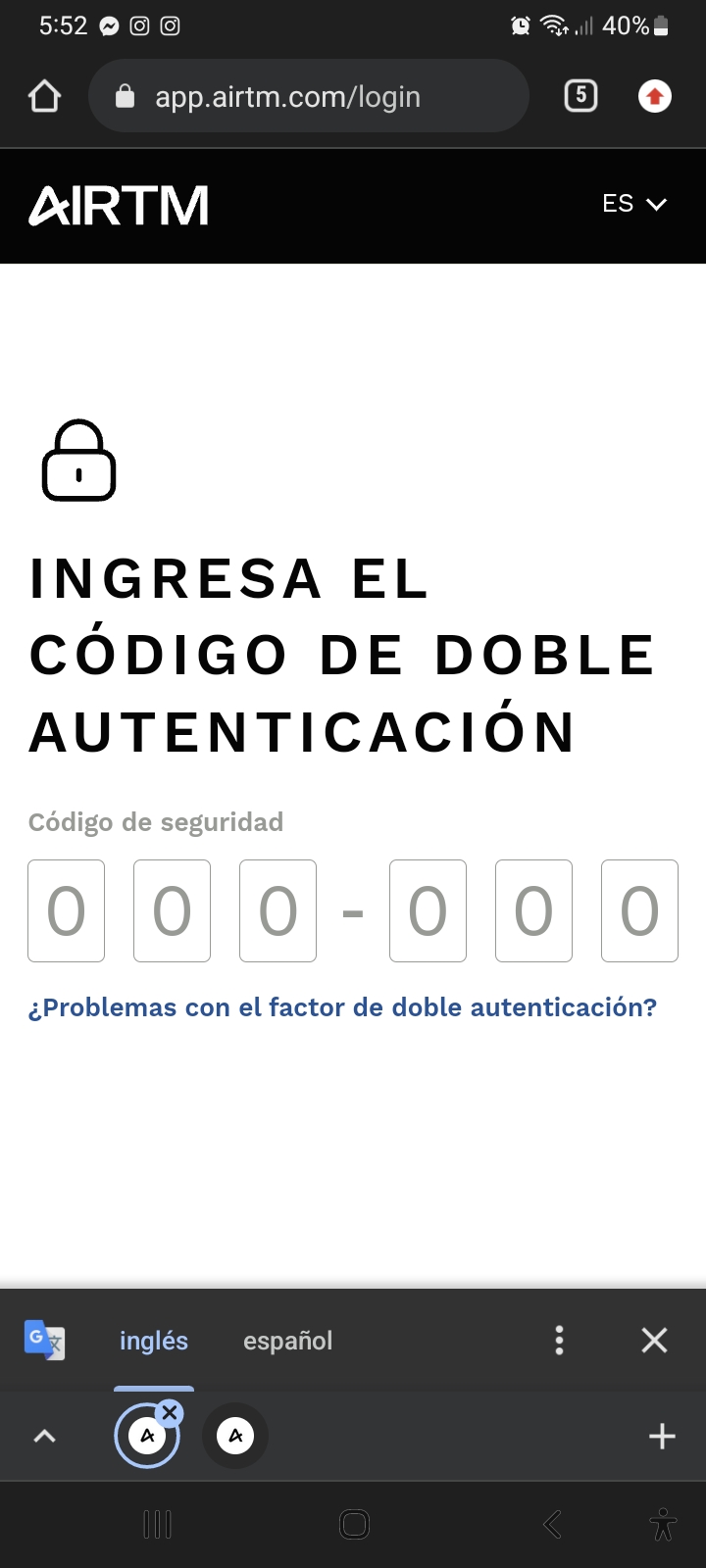The width and height of the screenshot is (706, 1568).
Task: Select the first security code digit box
Action: 66,910
